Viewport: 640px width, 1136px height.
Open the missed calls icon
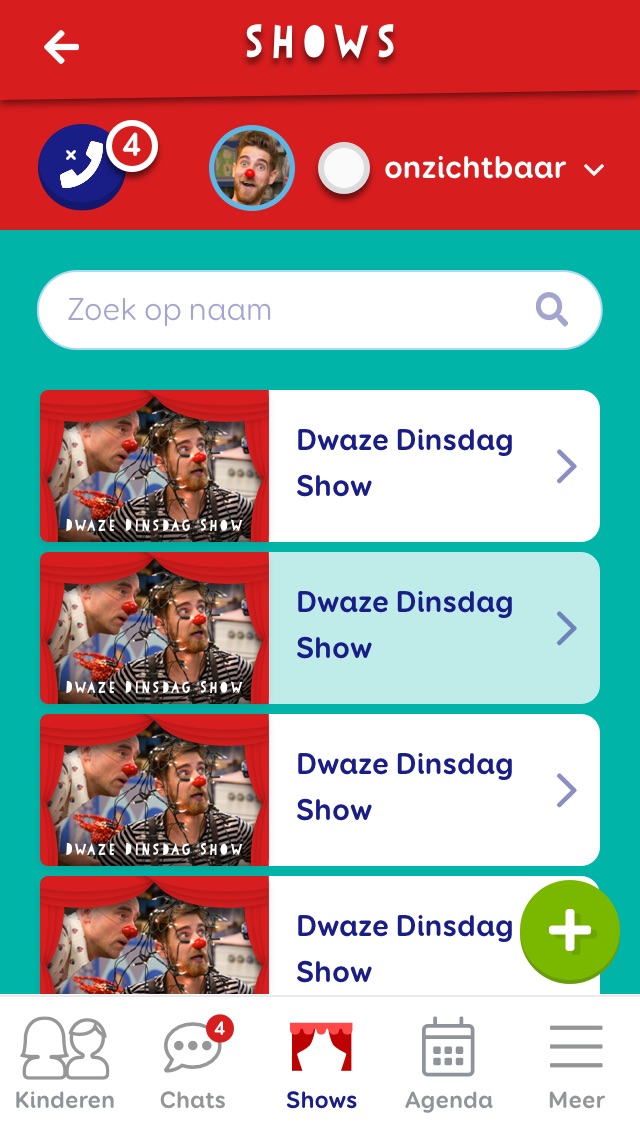[x=82, y=167]
